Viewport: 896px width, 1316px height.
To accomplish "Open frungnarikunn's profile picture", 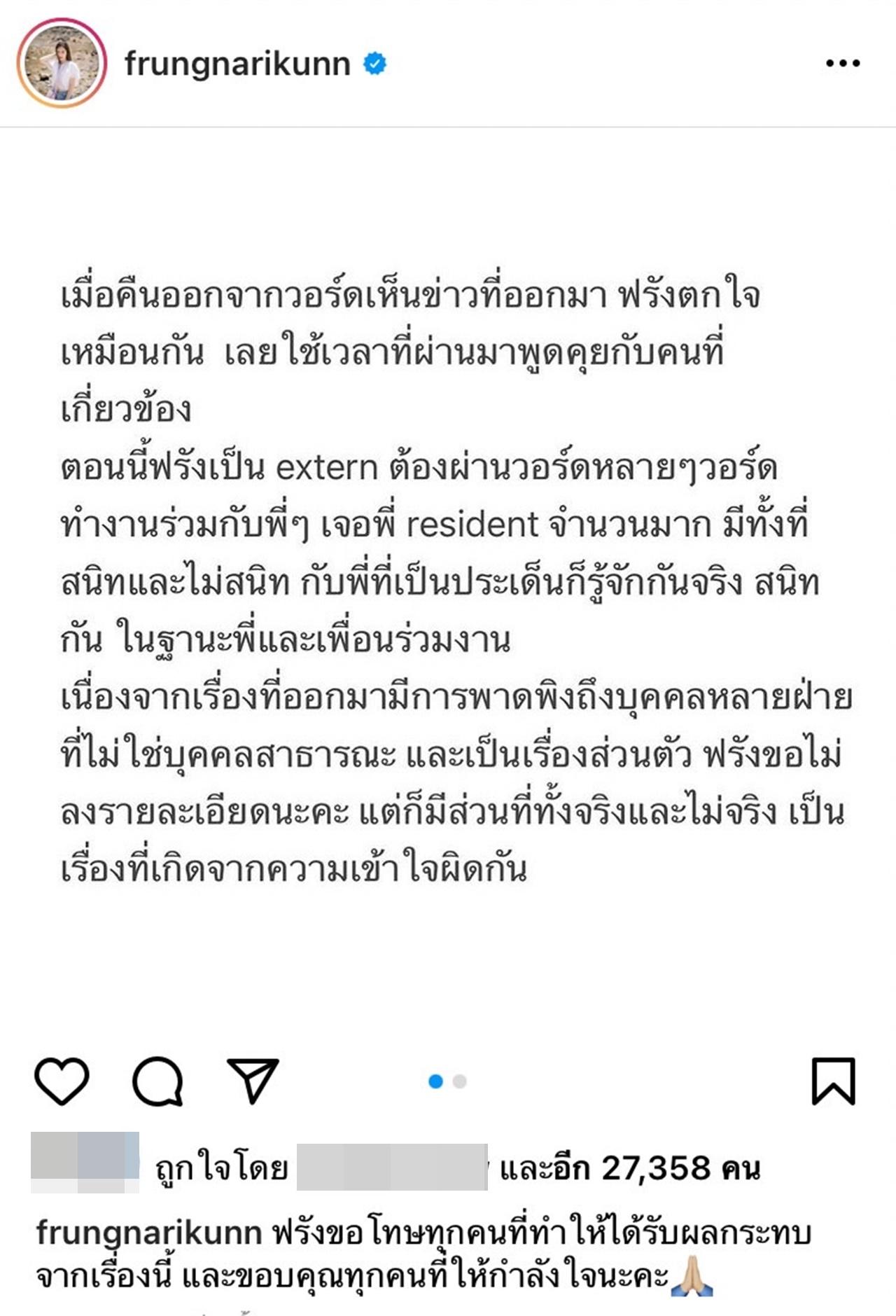I will 62,63.
